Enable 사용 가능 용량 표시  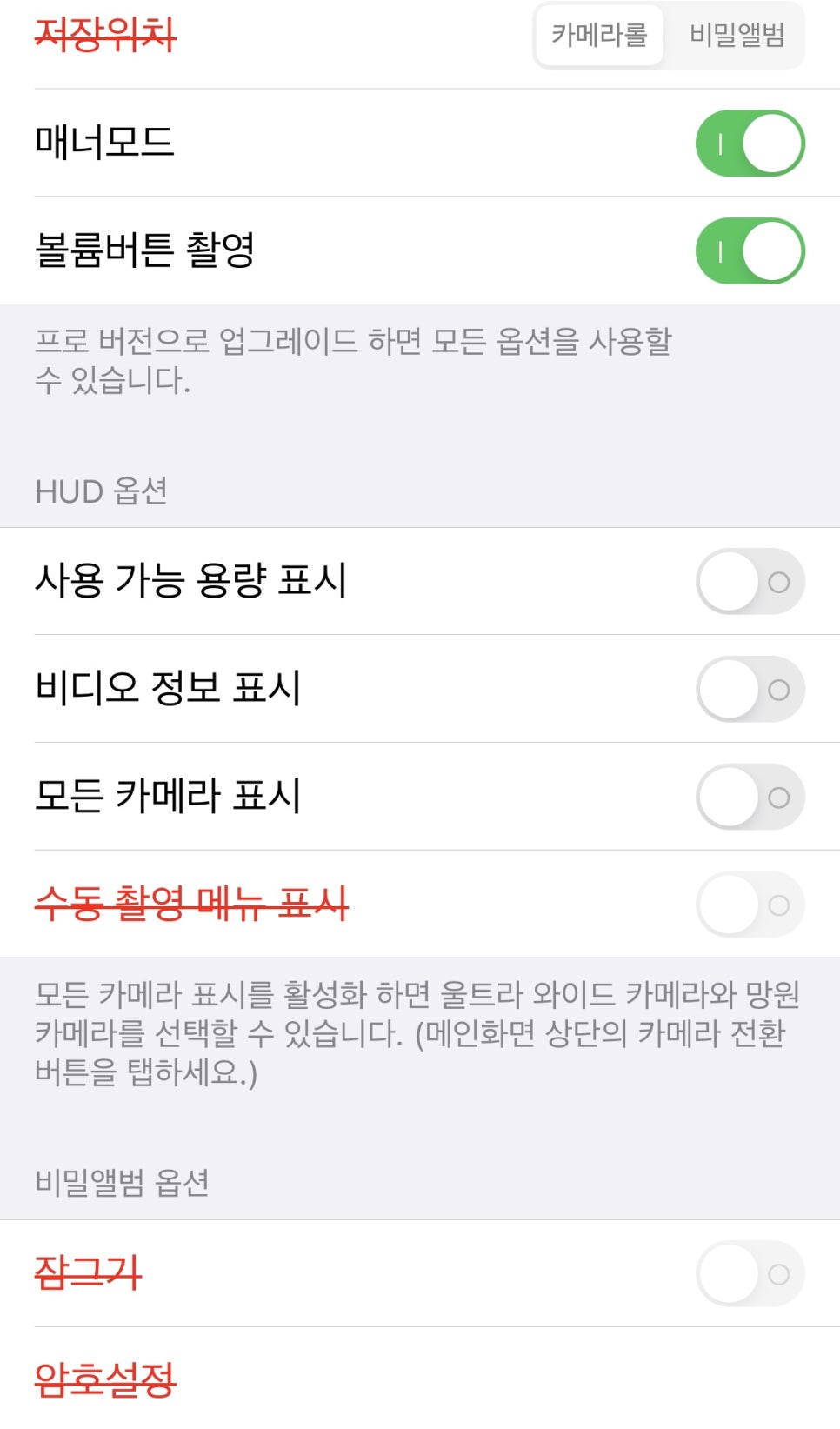(750, 581)
